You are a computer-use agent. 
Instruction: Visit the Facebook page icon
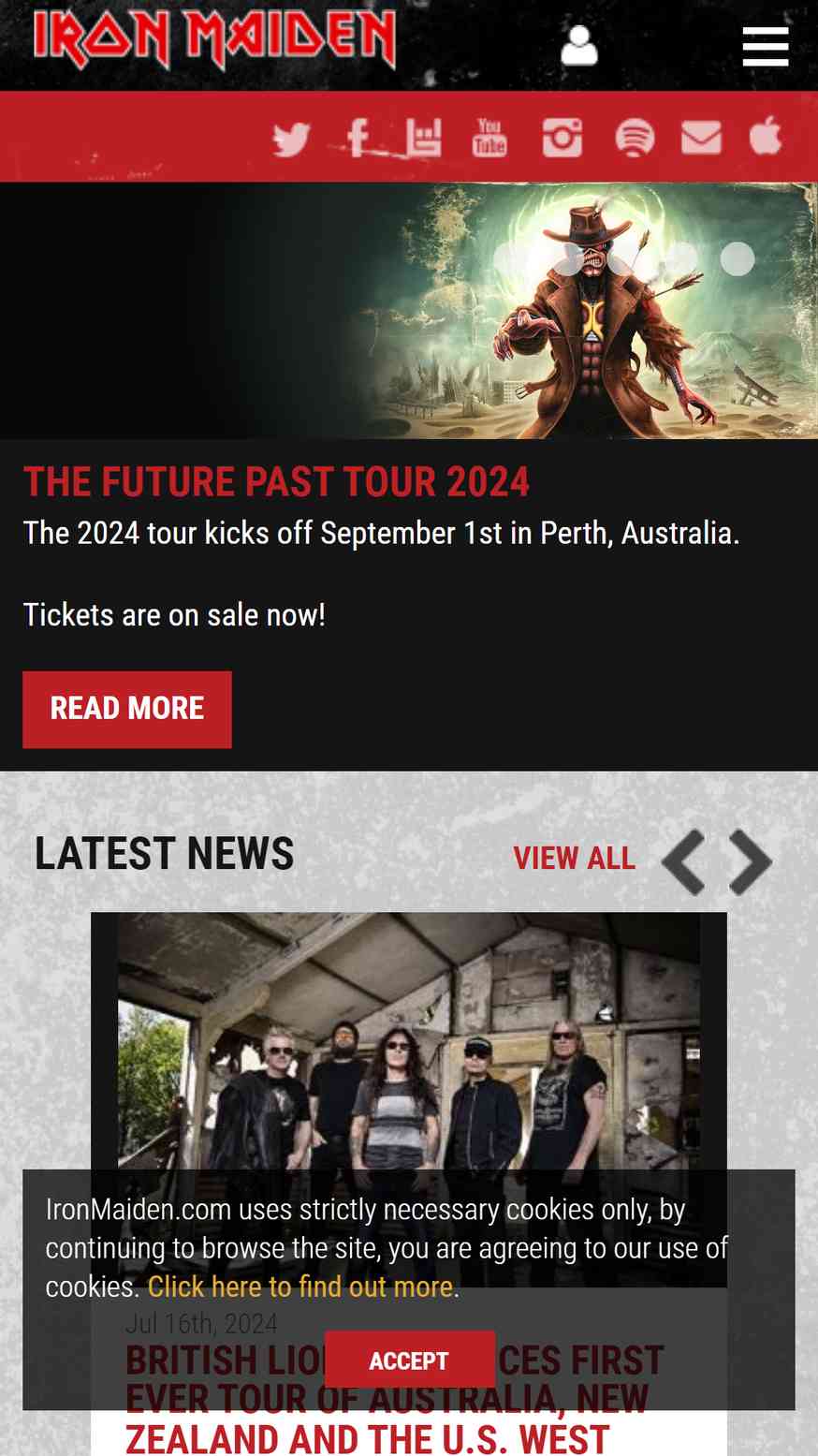pyautogui.click(x=358, y=138)
